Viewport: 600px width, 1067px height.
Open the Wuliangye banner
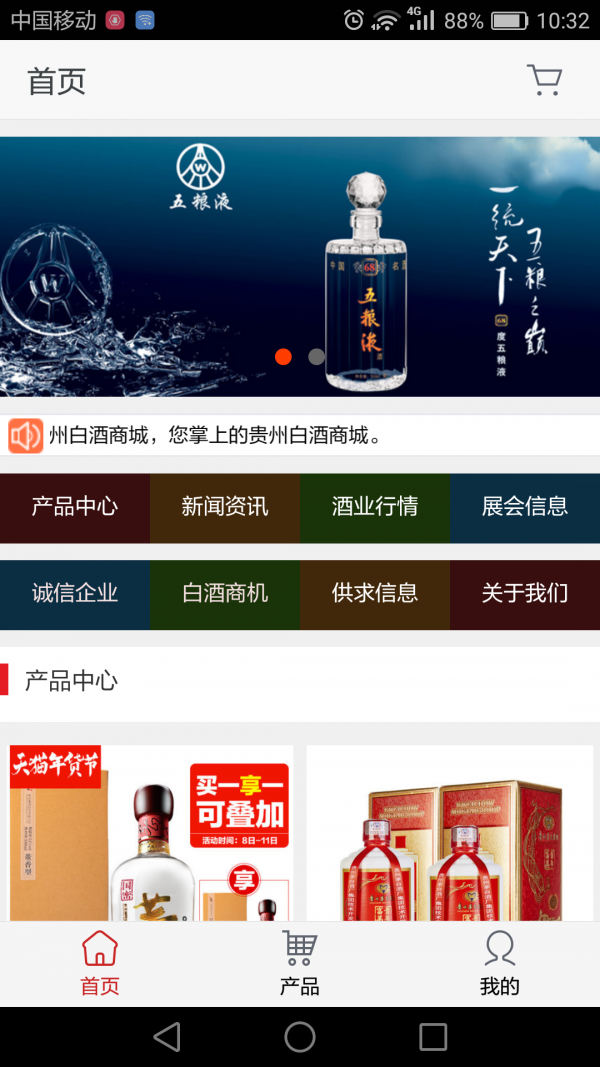(x=300, y=266)
